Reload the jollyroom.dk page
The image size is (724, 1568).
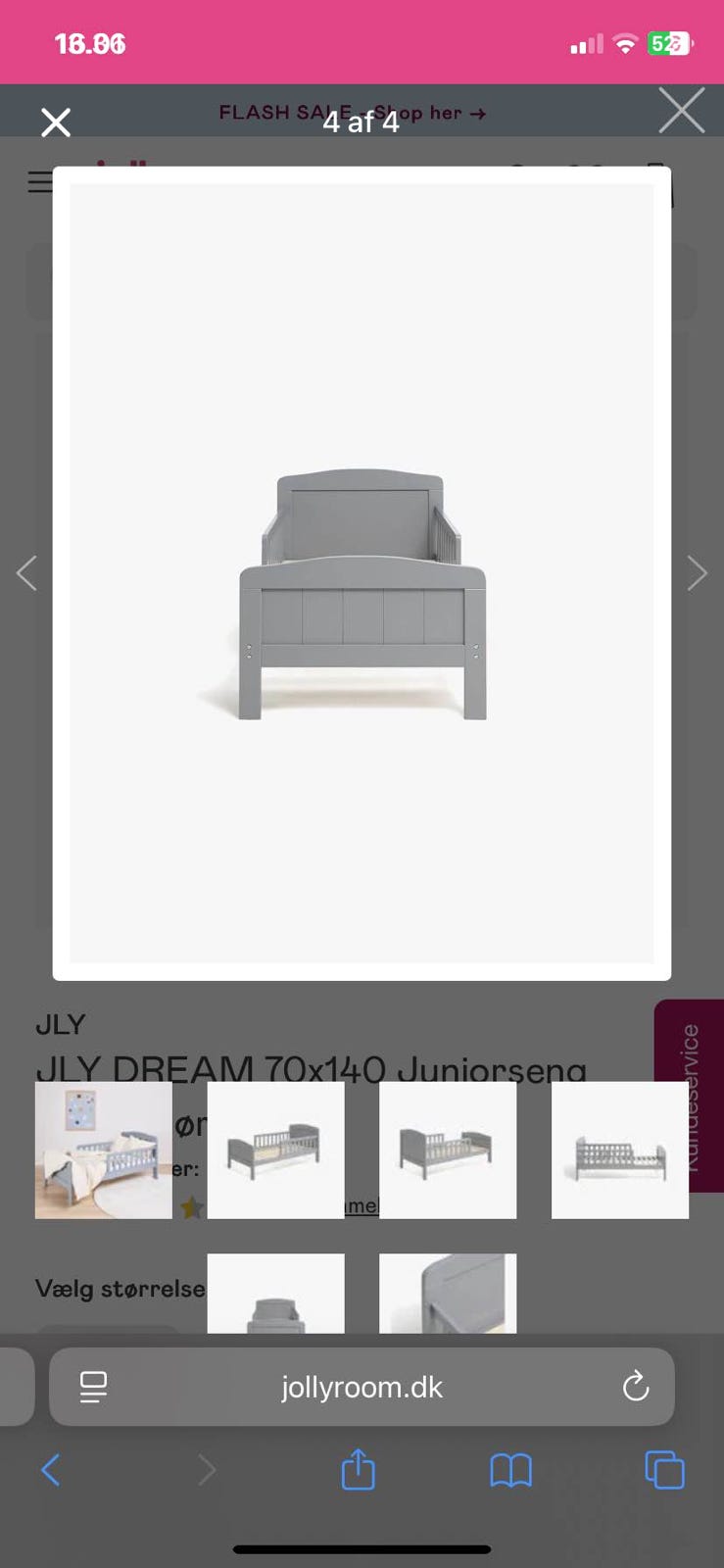tap(636, 1386)
